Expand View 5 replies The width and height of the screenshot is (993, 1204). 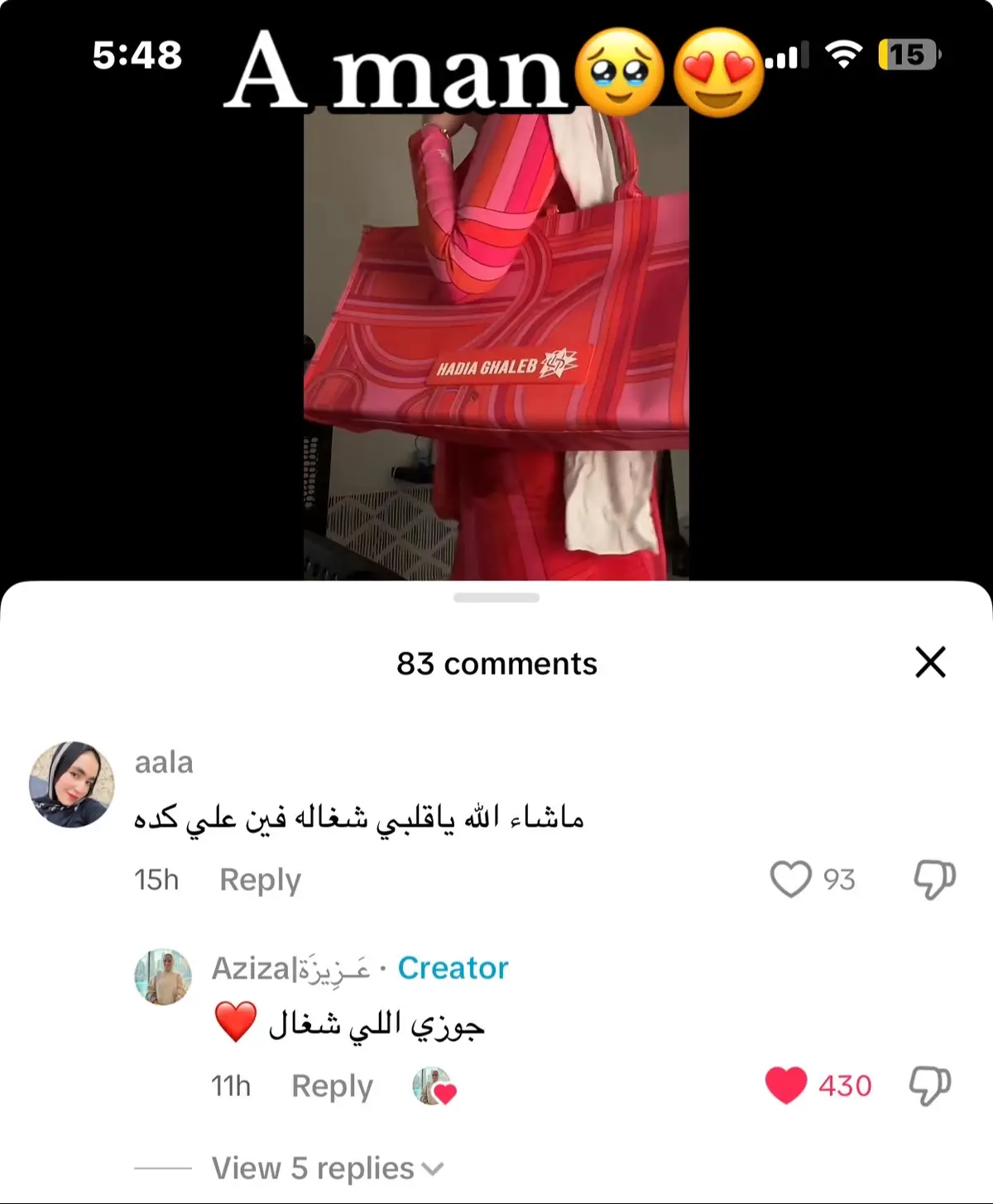pos(327,1168)
